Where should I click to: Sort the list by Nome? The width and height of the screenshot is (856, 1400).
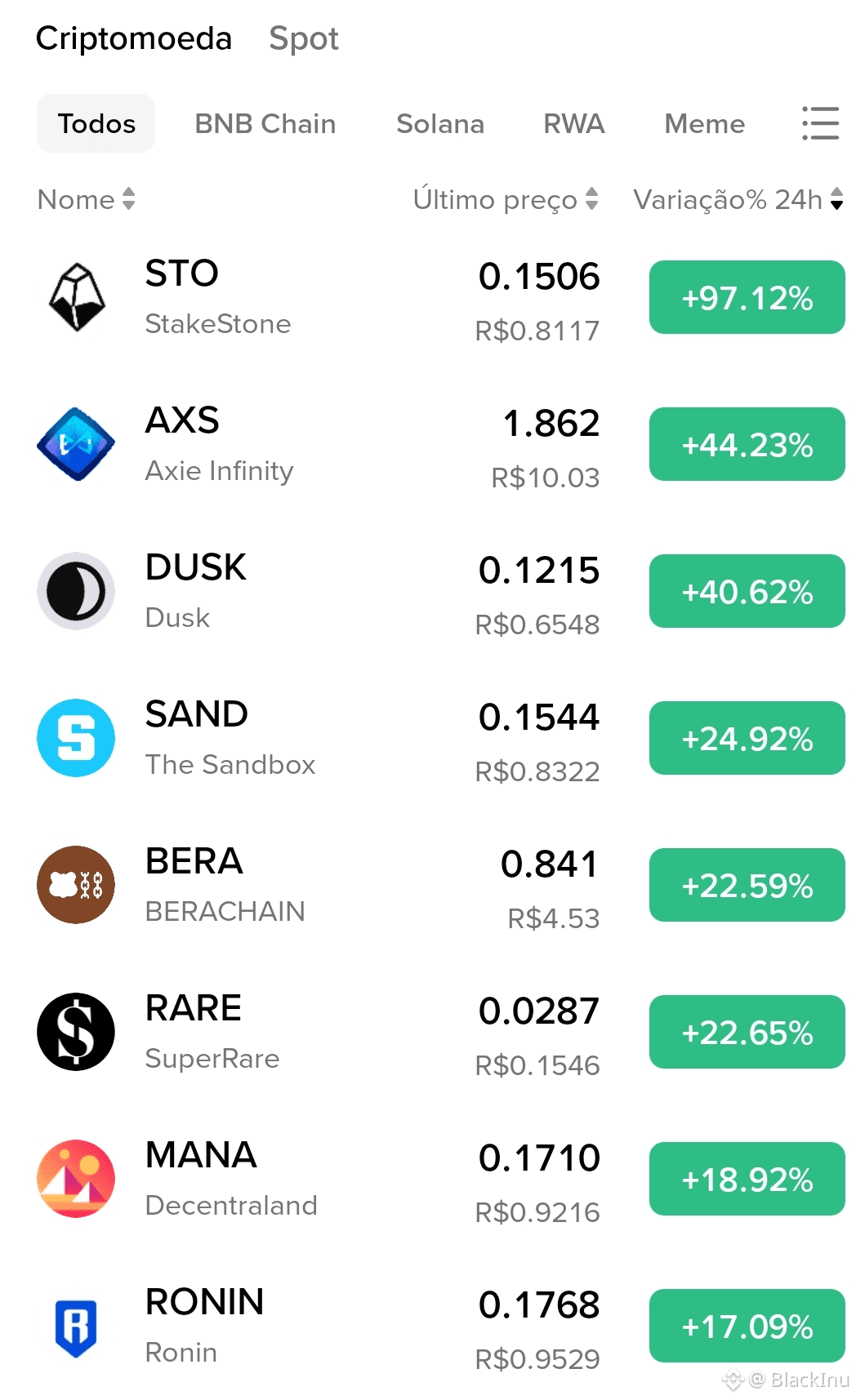tap(86, 199)
